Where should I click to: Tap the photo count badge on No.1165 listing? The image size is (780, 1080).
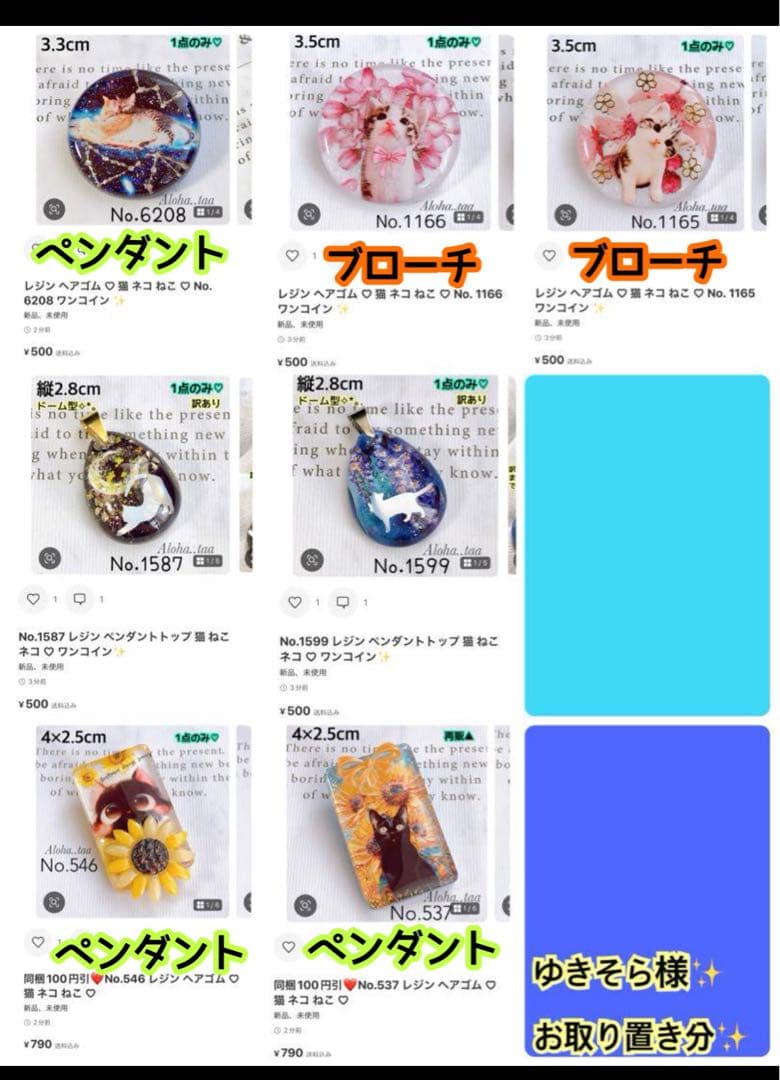[x=721, y=215]
